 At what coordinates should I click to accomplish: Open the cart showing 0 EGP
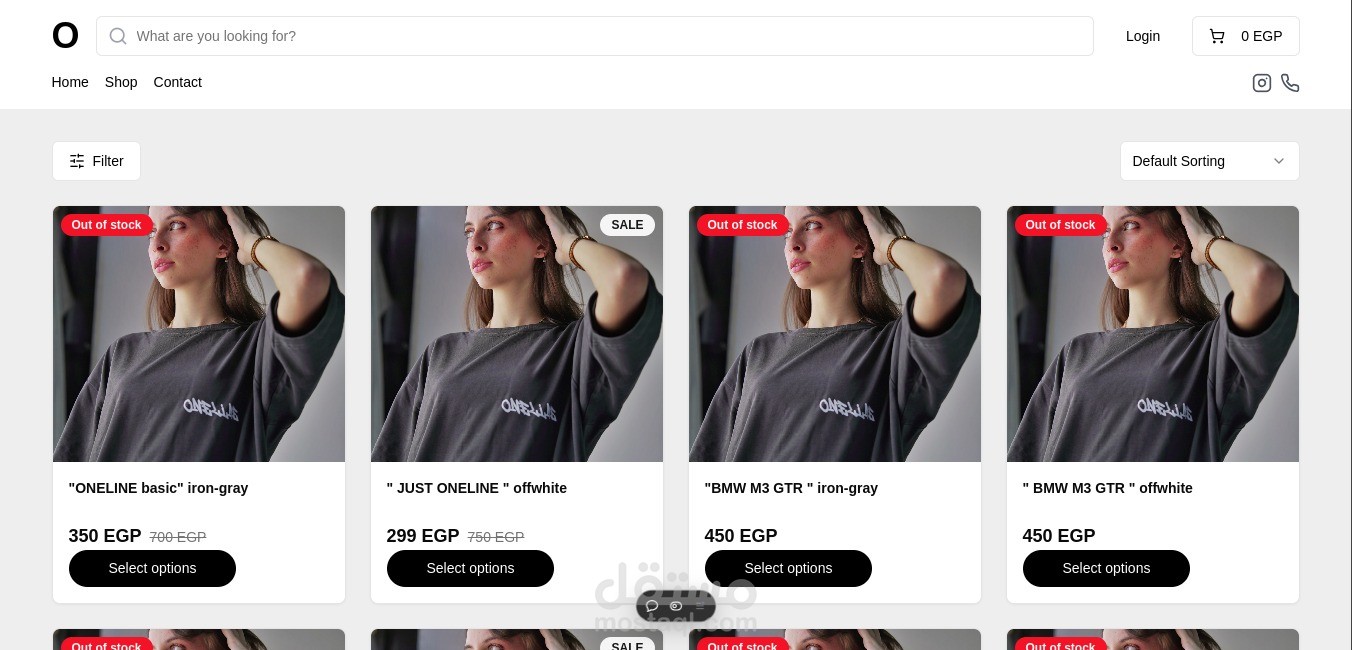coord(1245,36)
